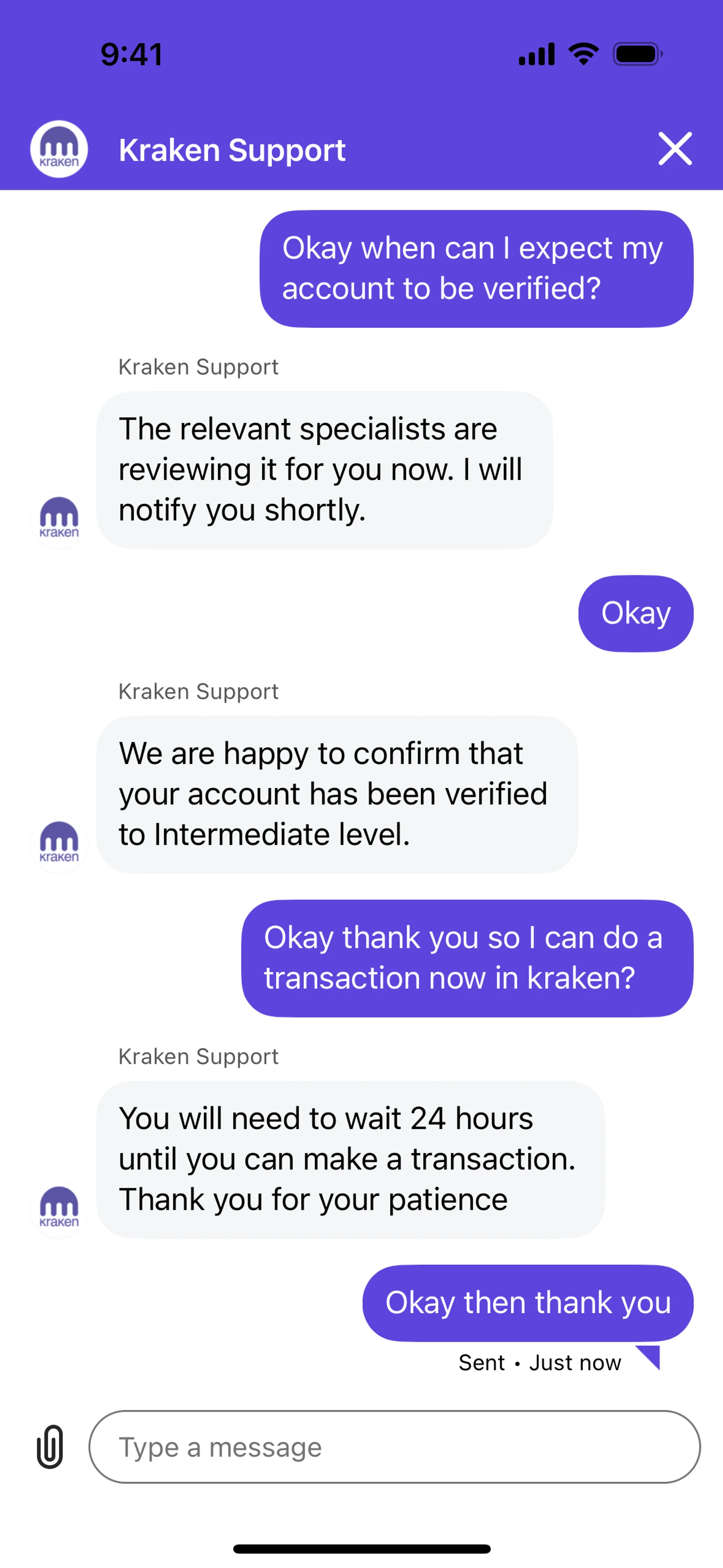Close the Kraken Support chat
This screenshot has height=1568, width=723.
tap(675, 148)
